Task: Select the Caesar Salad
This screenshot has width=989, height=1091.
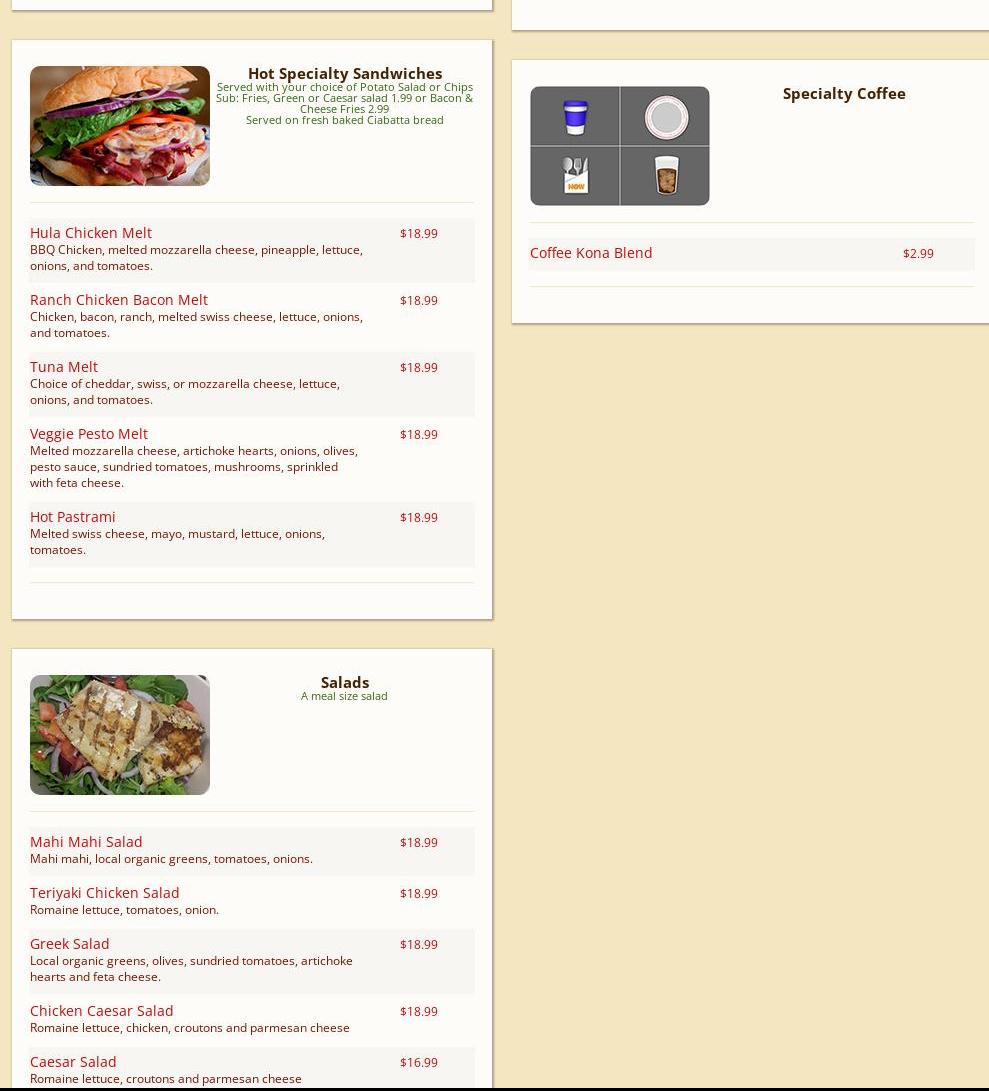Action: click(73, 1062)
